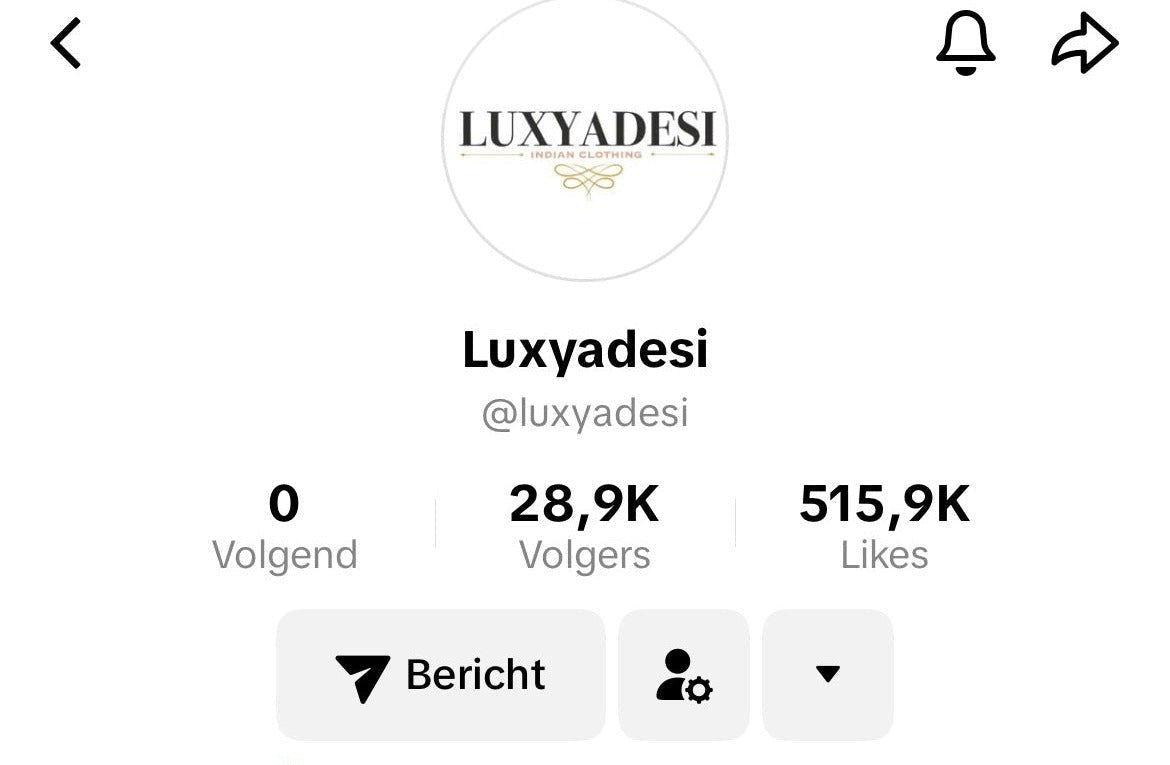Share the Luxyadesi profile
Viewport: 1170px width, 765px height.
[1084, 45]
